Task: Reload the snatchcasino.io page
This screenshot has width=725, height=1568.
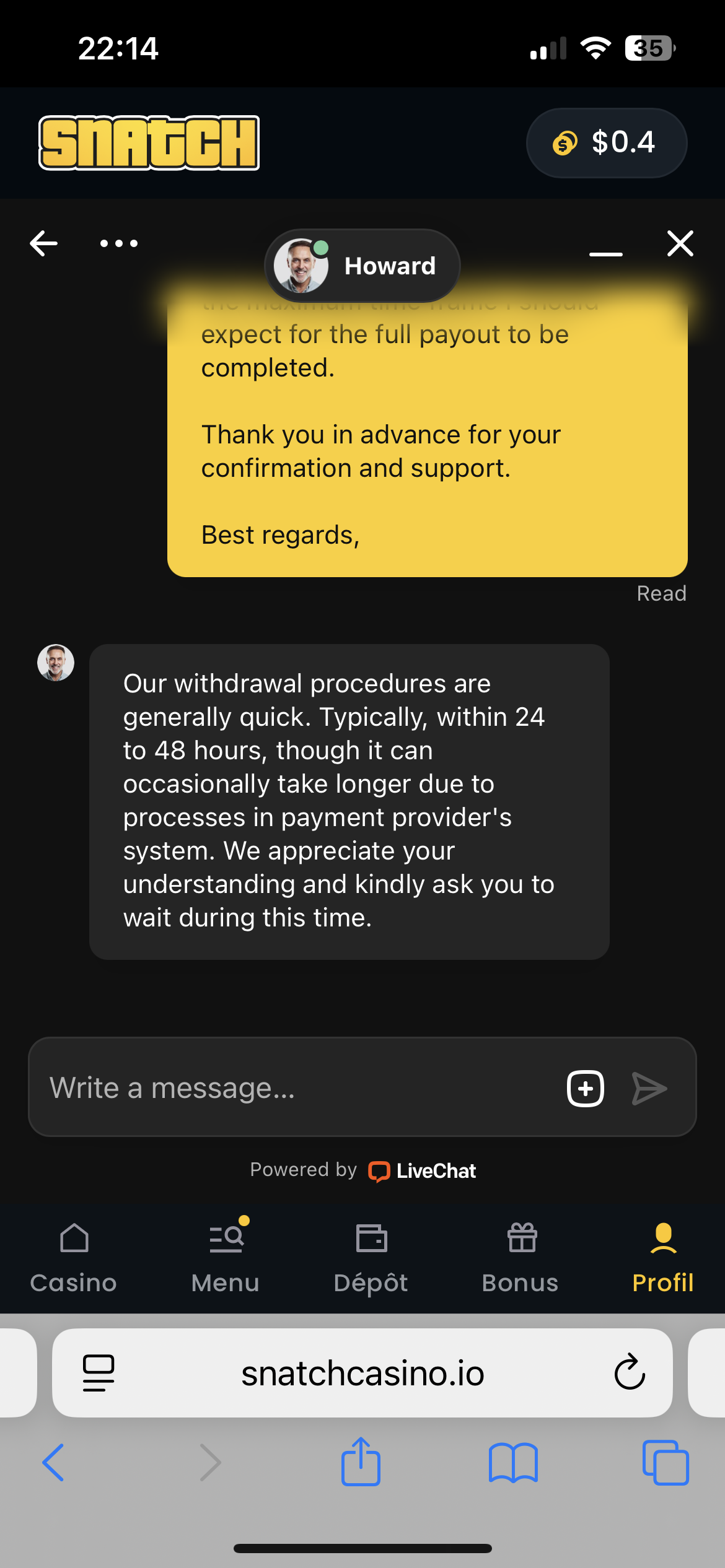Action: coord(630,1372)
